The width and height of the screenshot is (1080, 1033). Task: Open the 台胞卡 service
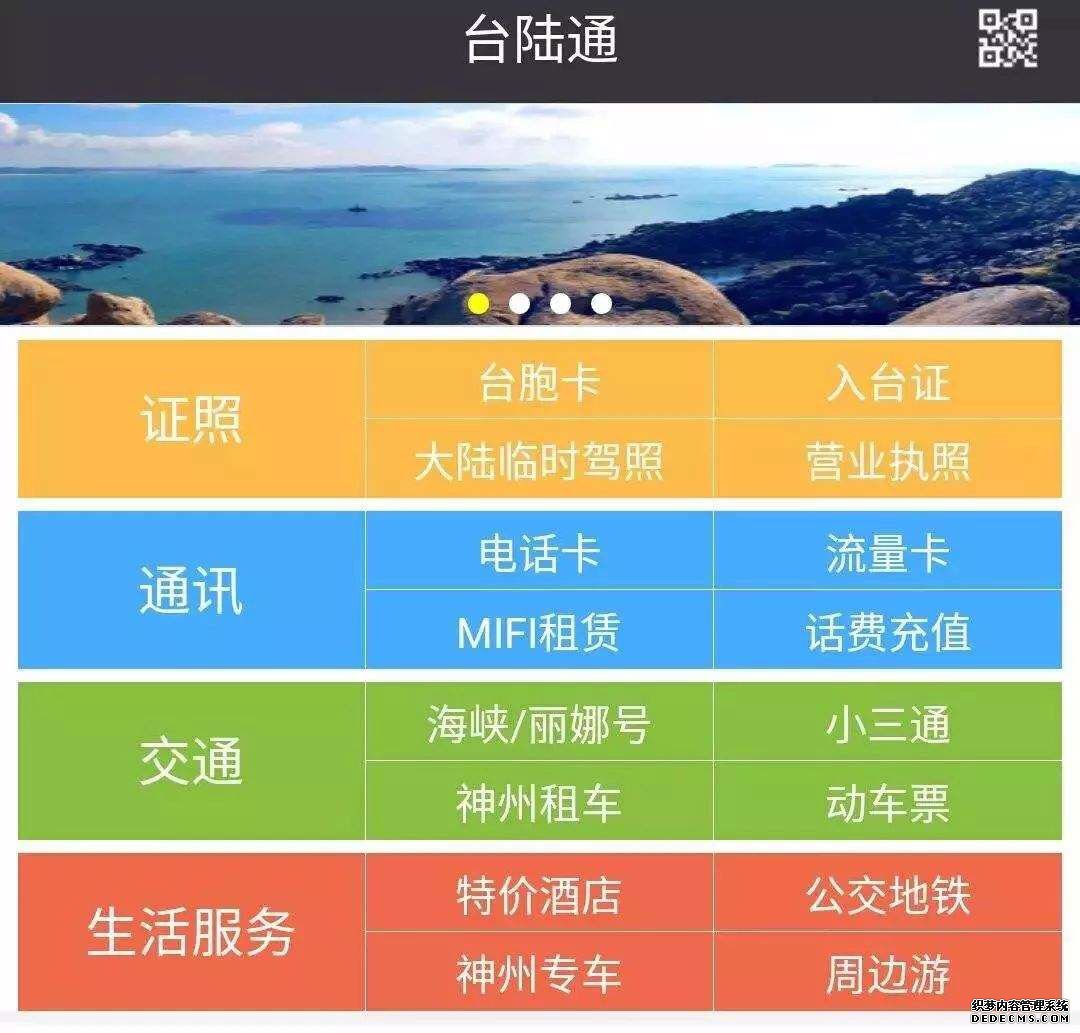[x=539, y=382]
